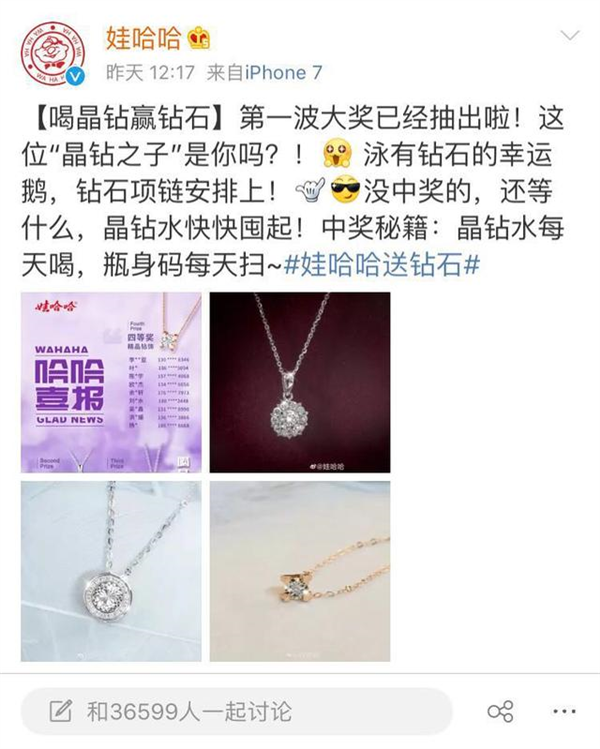Screen dimensions: 600x749
Task: Expand the post options chevron
Action: pos(569,37)
